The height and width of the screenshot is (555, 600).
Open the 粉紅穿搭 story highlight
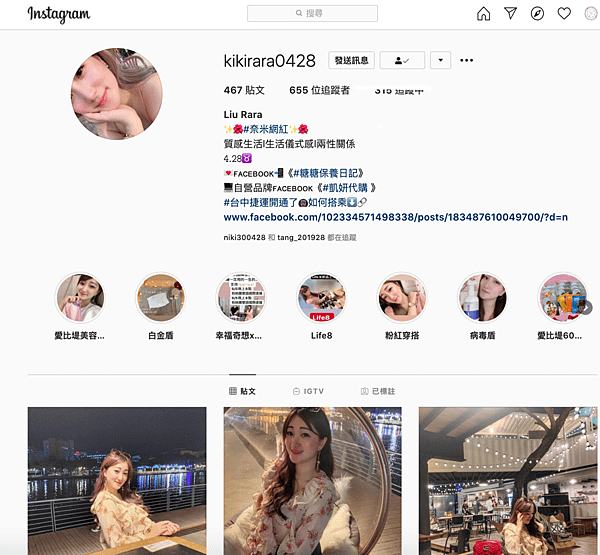click(x=402, y=298)
